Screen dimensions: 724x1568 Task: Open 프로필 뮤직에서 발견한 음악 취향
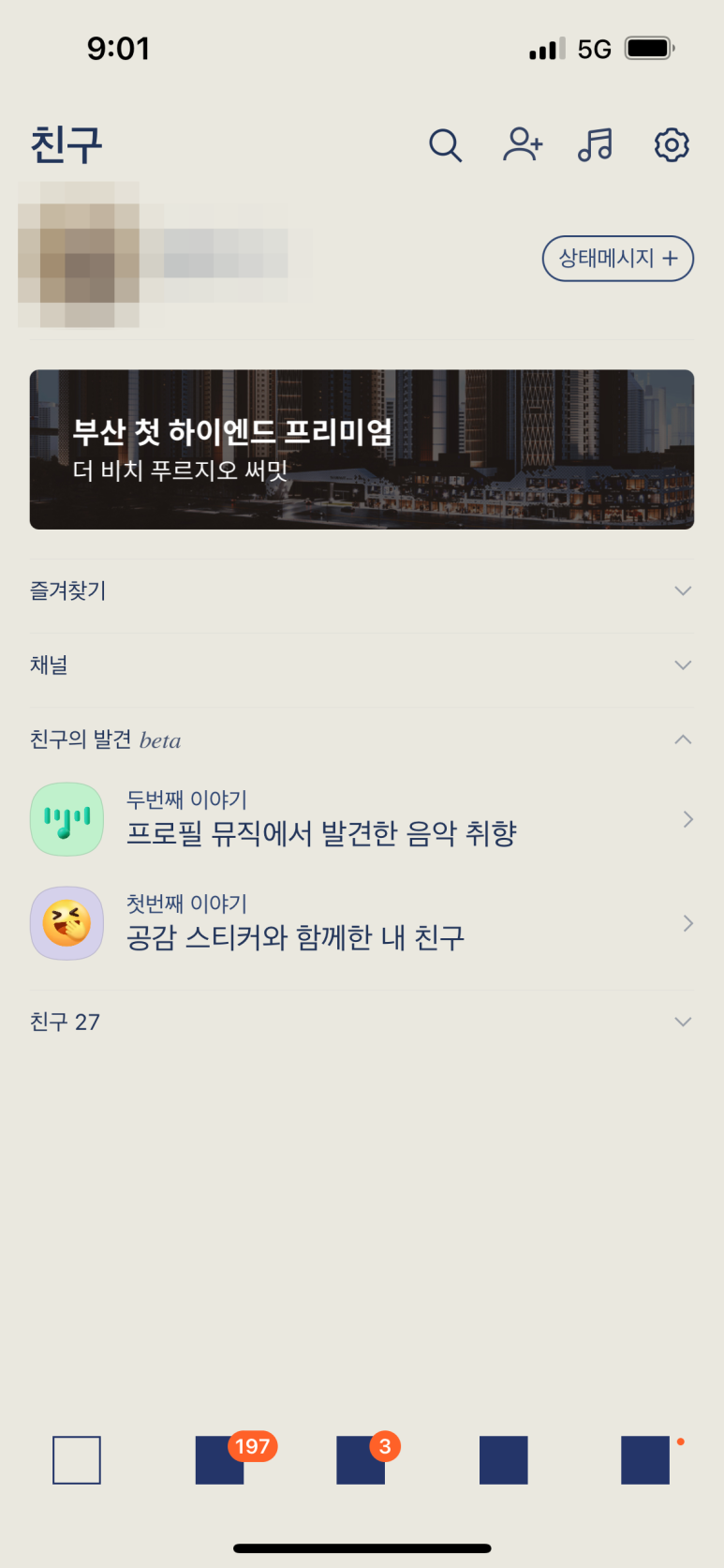362,820
